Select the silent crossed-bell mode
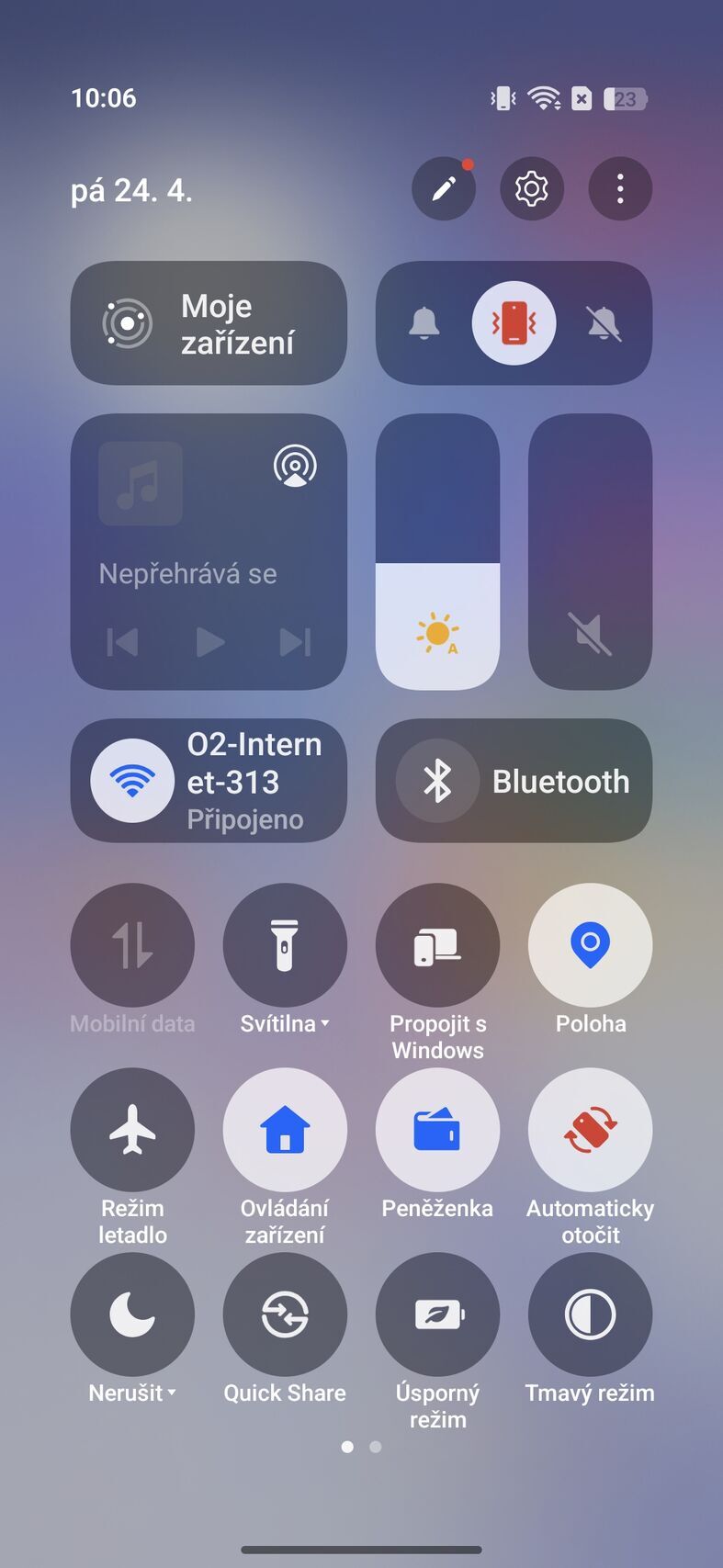 pyautogui.click(x=604, y=323)
